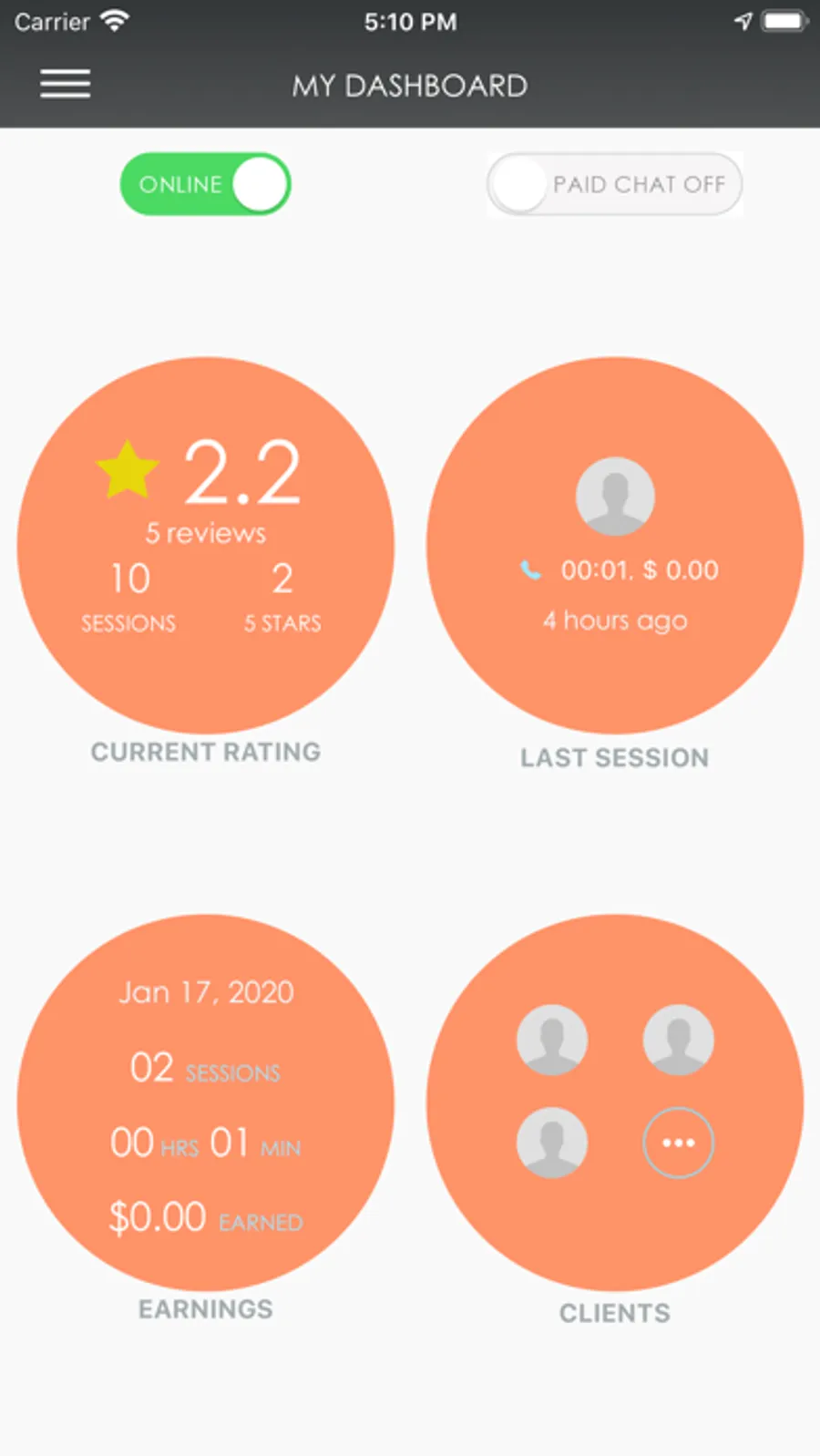Image resolution: width=820 pixels, height=1456 pixels.
Task: Tap the more clients ellipsis icon
Action: tap(678, 1143)
